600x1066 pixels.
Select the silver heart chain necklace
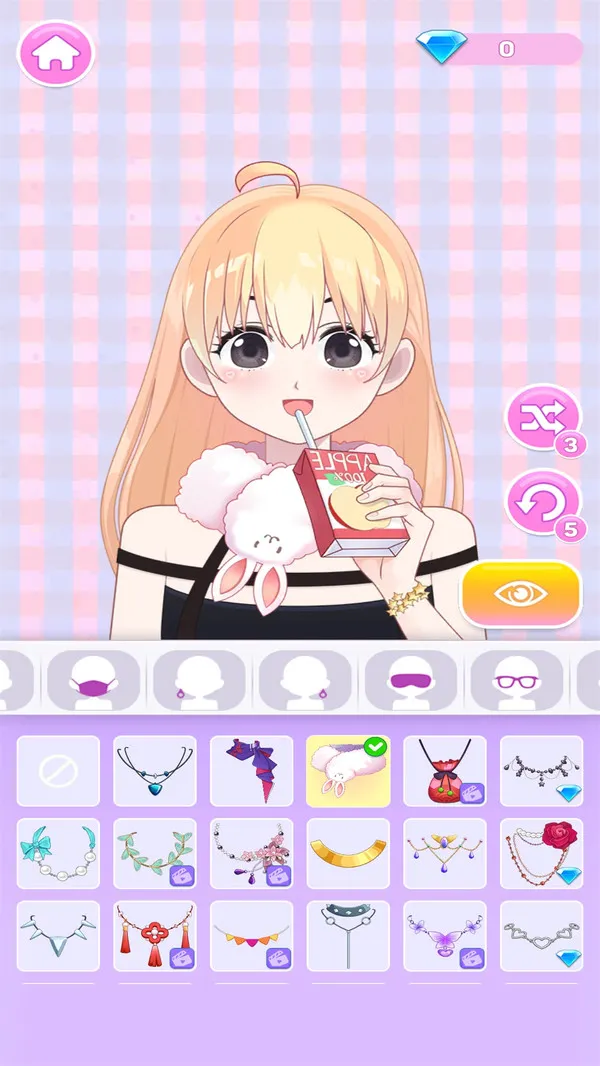[x=541, y=935]
